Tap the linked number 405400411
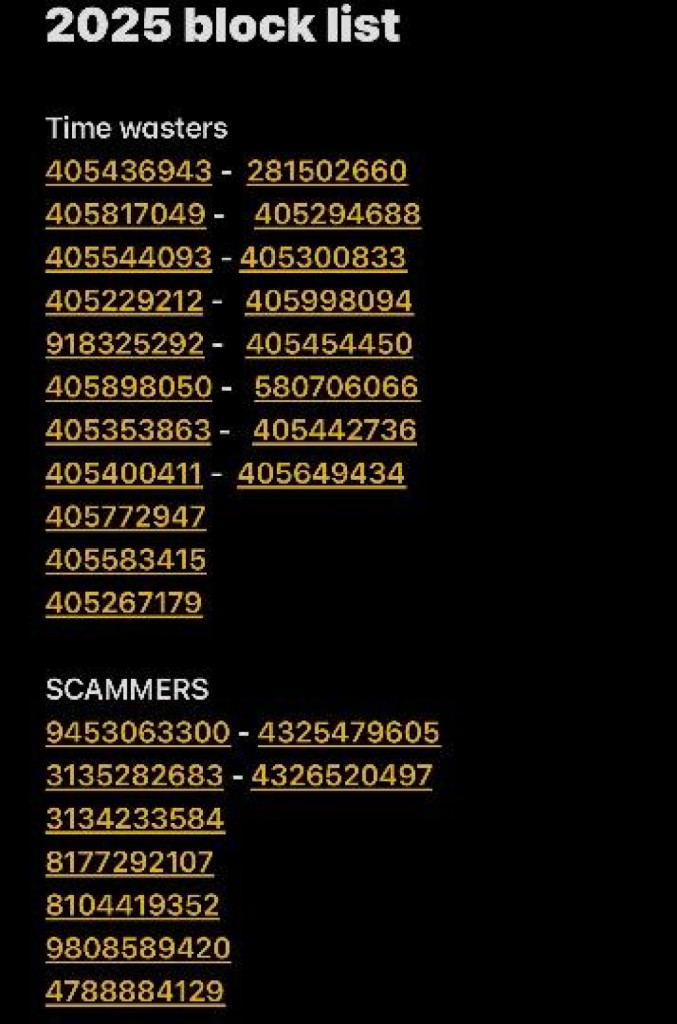Screen dimensions: 677x1024 pyautogui.click(x=124, y=473)
